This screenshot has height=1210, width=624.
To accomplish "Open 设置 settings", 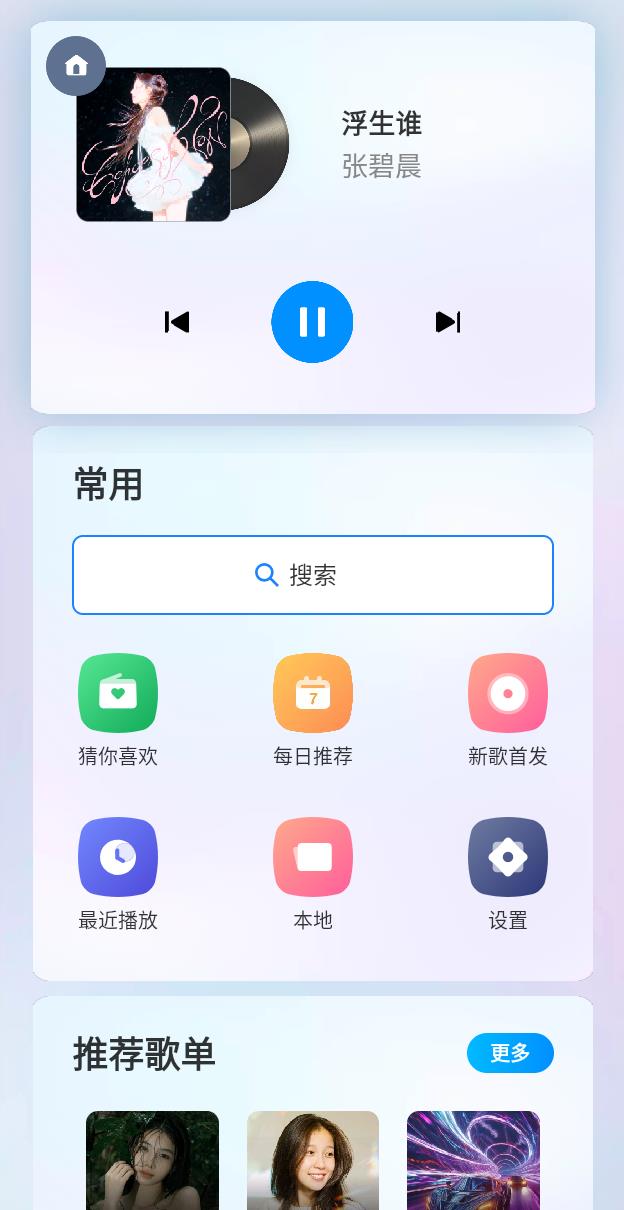I will pos(507,858).
